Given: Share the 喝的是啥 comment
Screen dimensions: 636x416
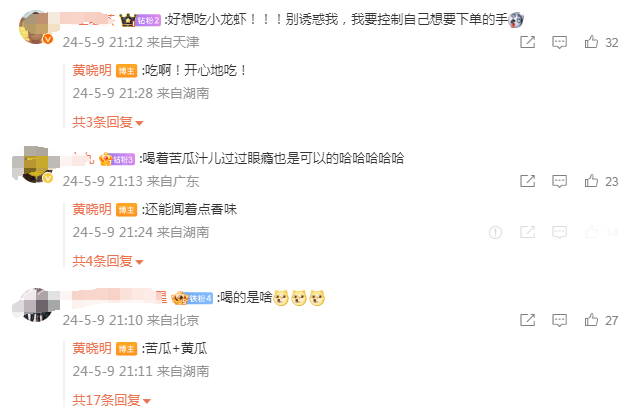Looking at the screenshot, I should [527, 320].
